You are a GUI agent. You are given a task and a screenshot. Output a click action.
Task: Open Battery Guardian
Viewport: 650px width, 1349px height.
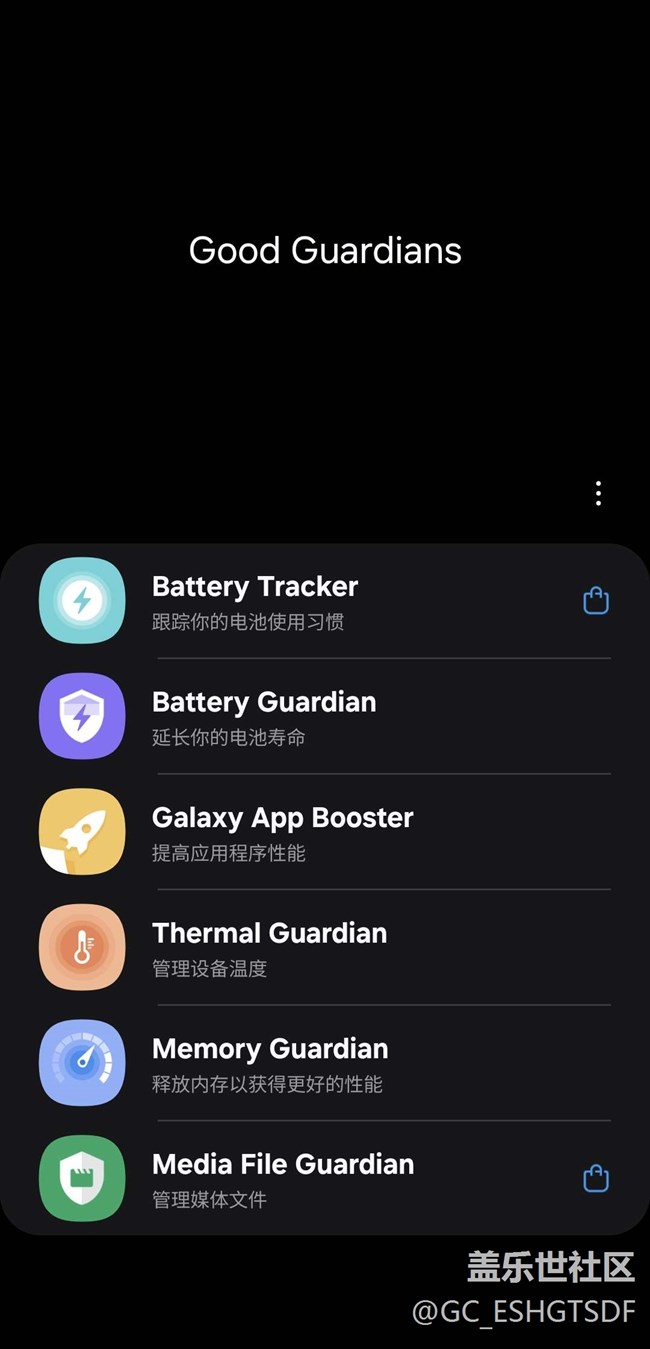click(x=325, y=716)
